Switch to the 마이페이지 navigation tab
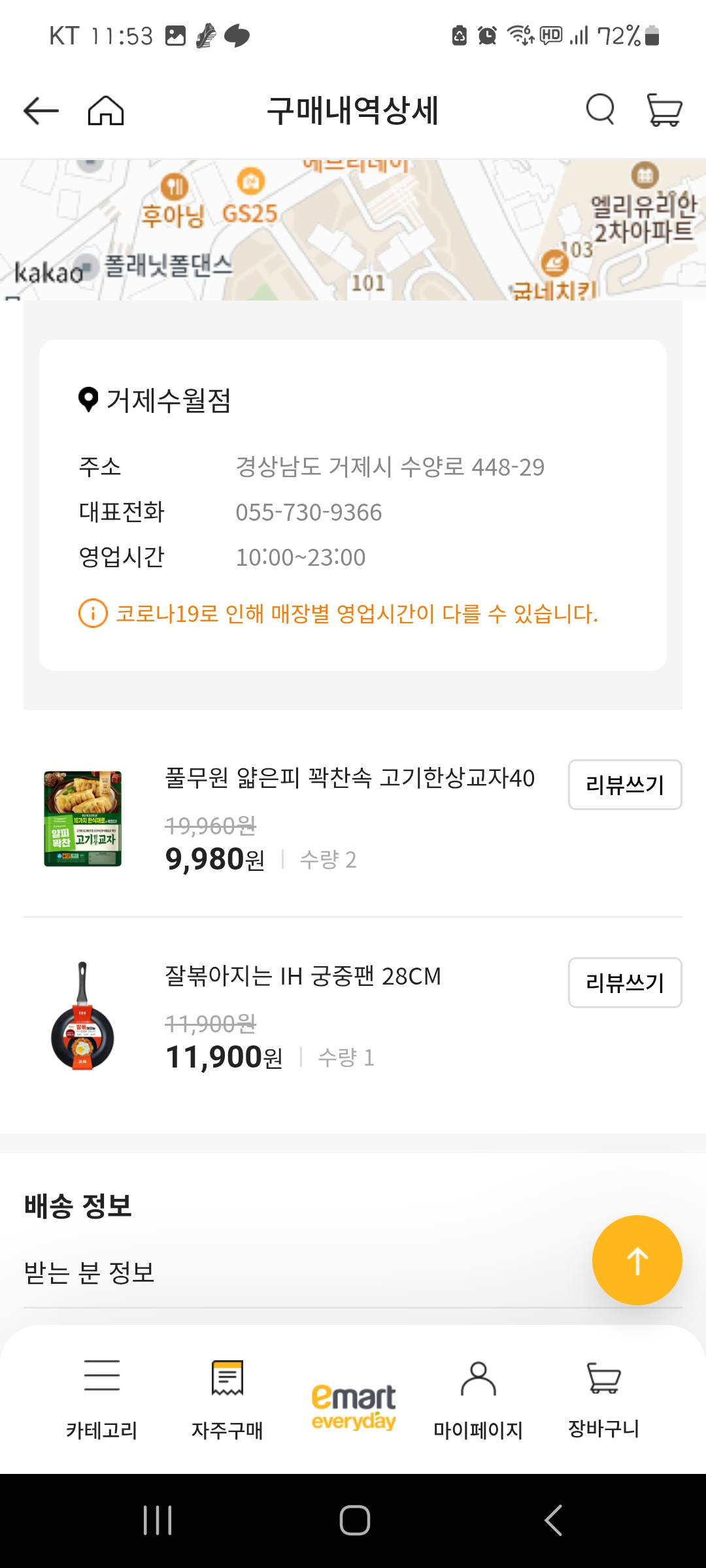706x1568 pixels. (479, 1395)
